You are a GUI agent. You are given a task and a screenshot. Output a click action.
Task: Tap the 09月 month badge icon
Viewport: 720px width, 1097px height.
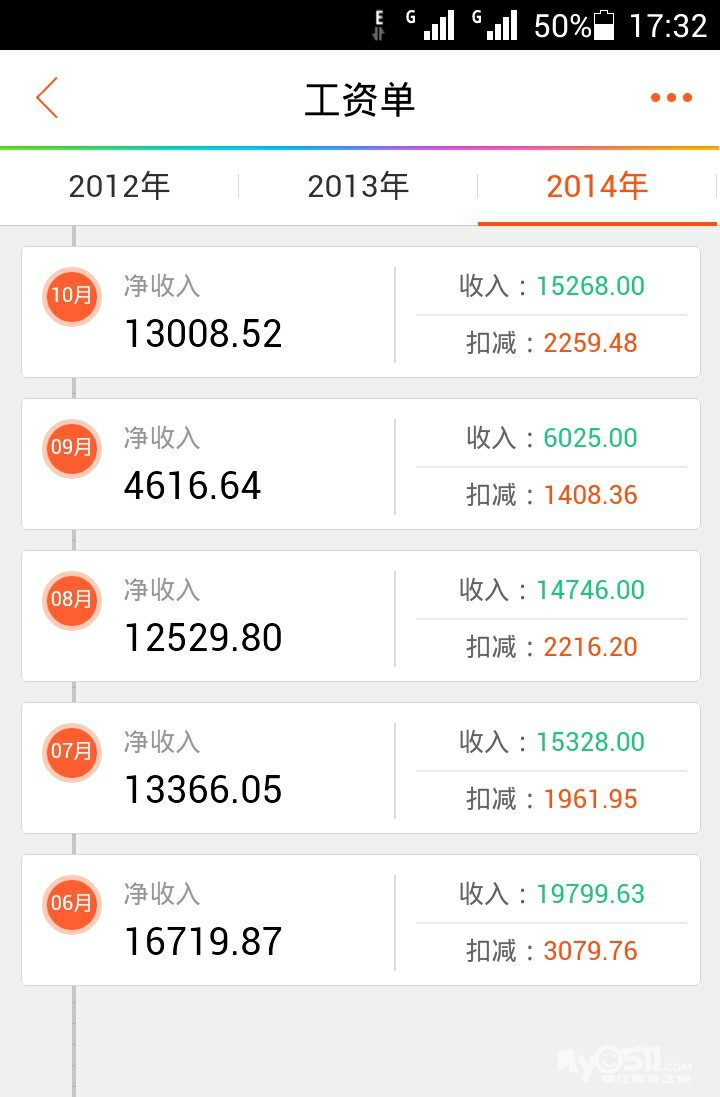(71, 448)
